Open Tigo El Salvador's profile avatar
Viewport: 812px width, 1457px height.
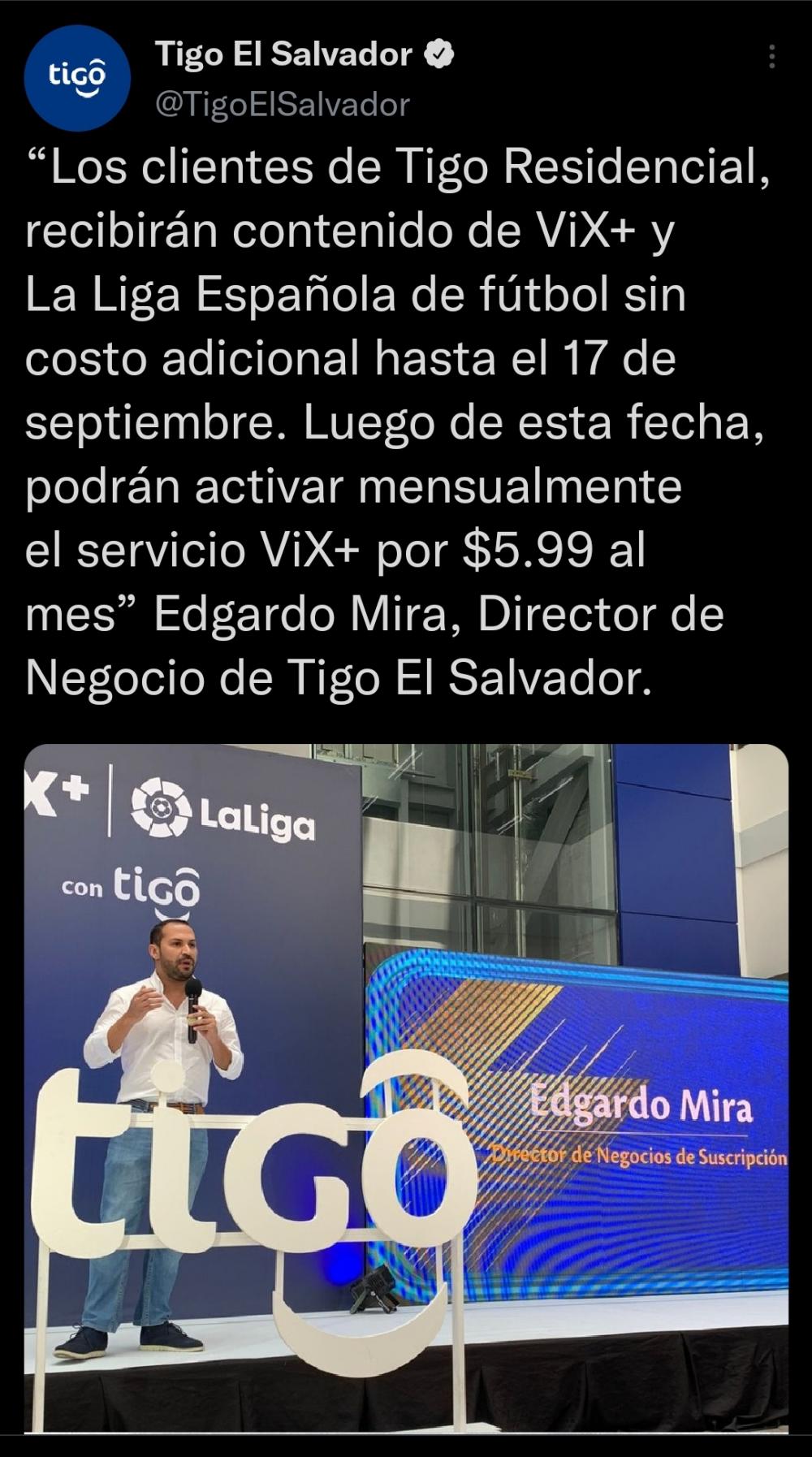pos(77,78)
